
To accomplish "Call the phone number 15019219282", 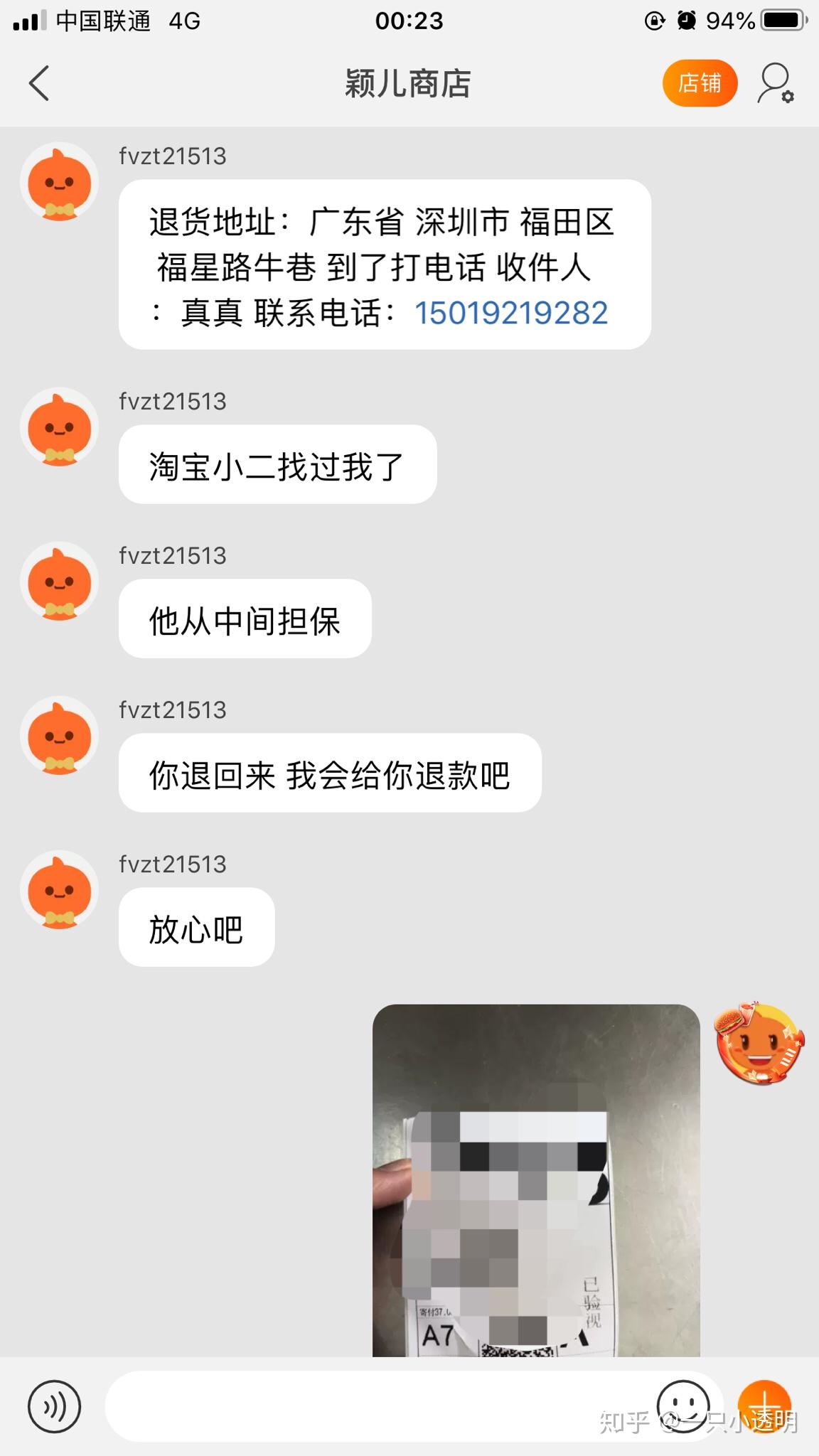I will coord(511,313).
